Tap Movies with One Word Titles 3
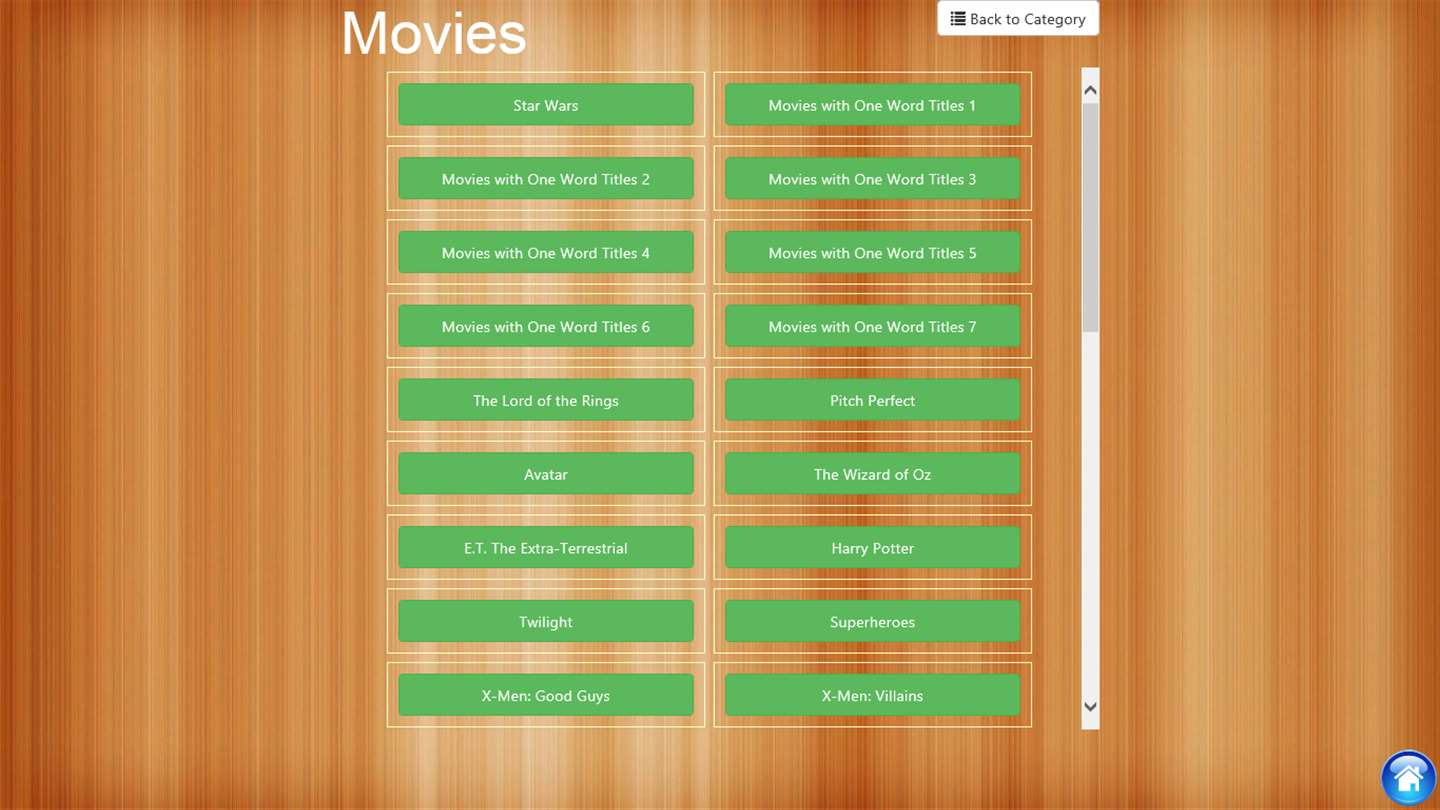Viewport: 1440px width, 810px height. (x=872, y=179)
